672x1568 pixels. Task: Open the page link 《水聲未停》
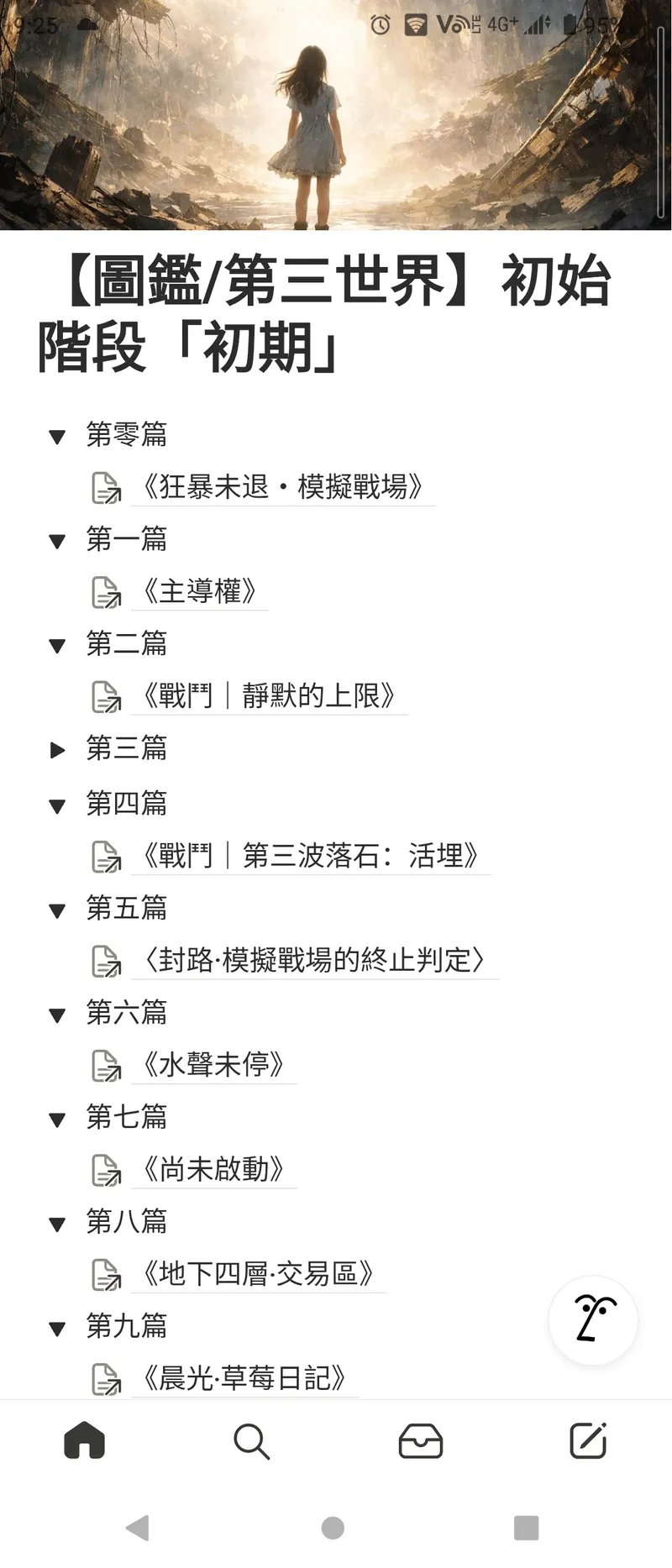213,1065
